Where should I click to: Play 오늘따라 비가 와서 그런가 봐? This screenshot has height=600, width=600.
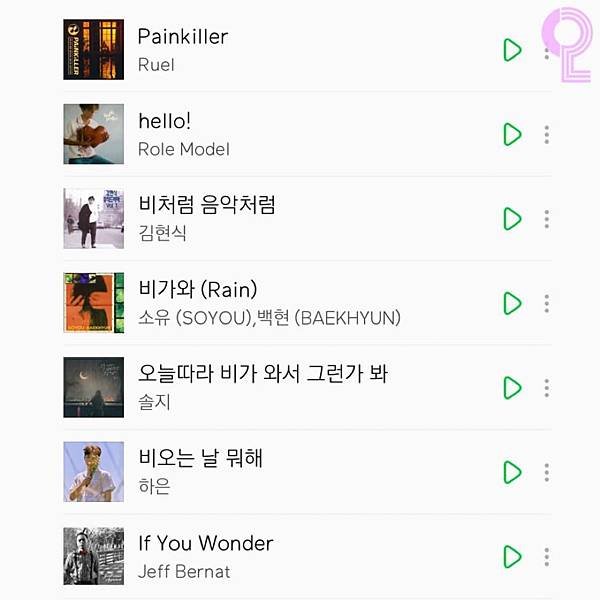[x=512, y=388]
